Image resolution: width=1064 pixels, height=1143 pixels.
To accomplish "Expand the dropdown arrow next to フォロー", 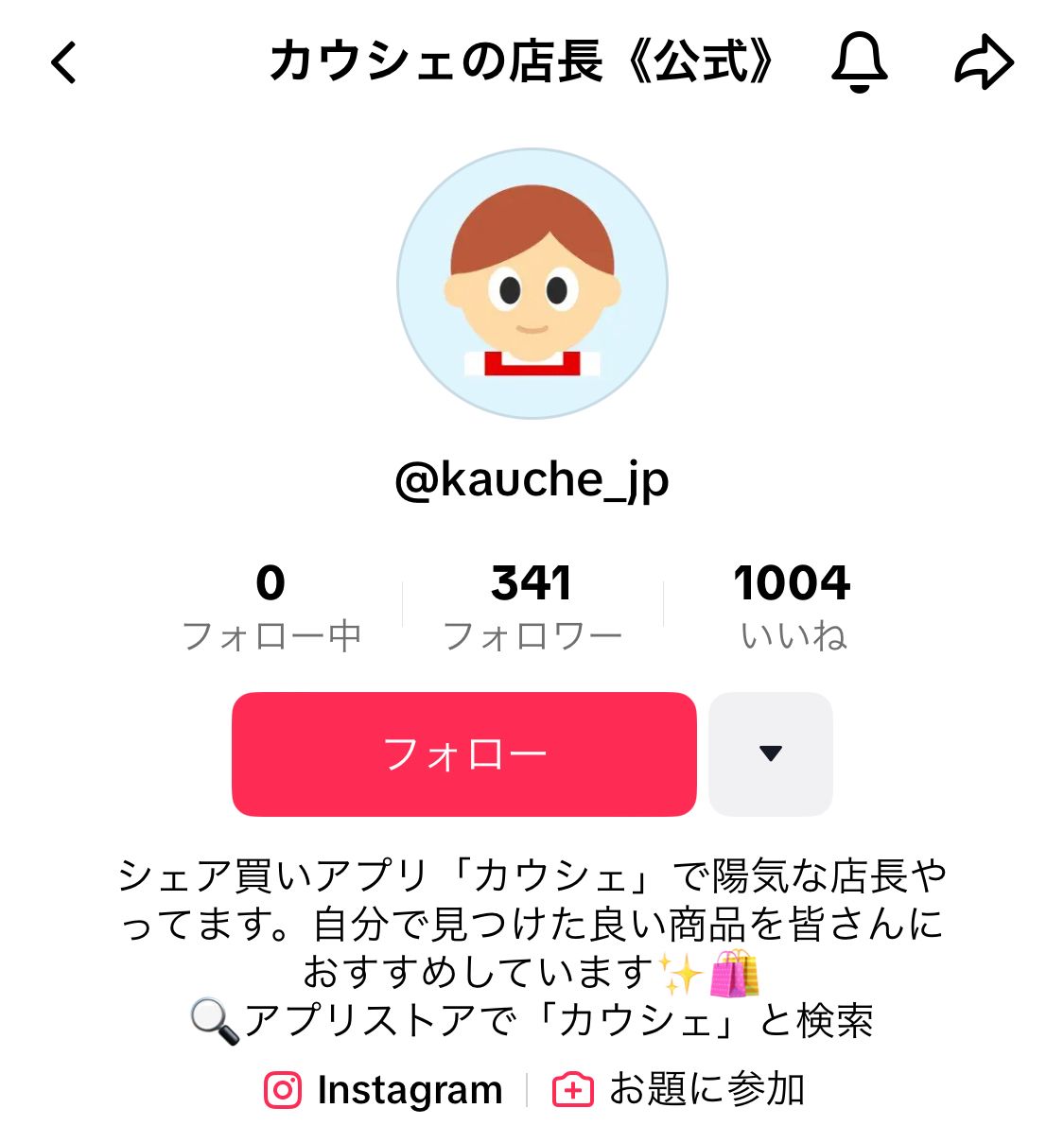I will coord(771,754).
